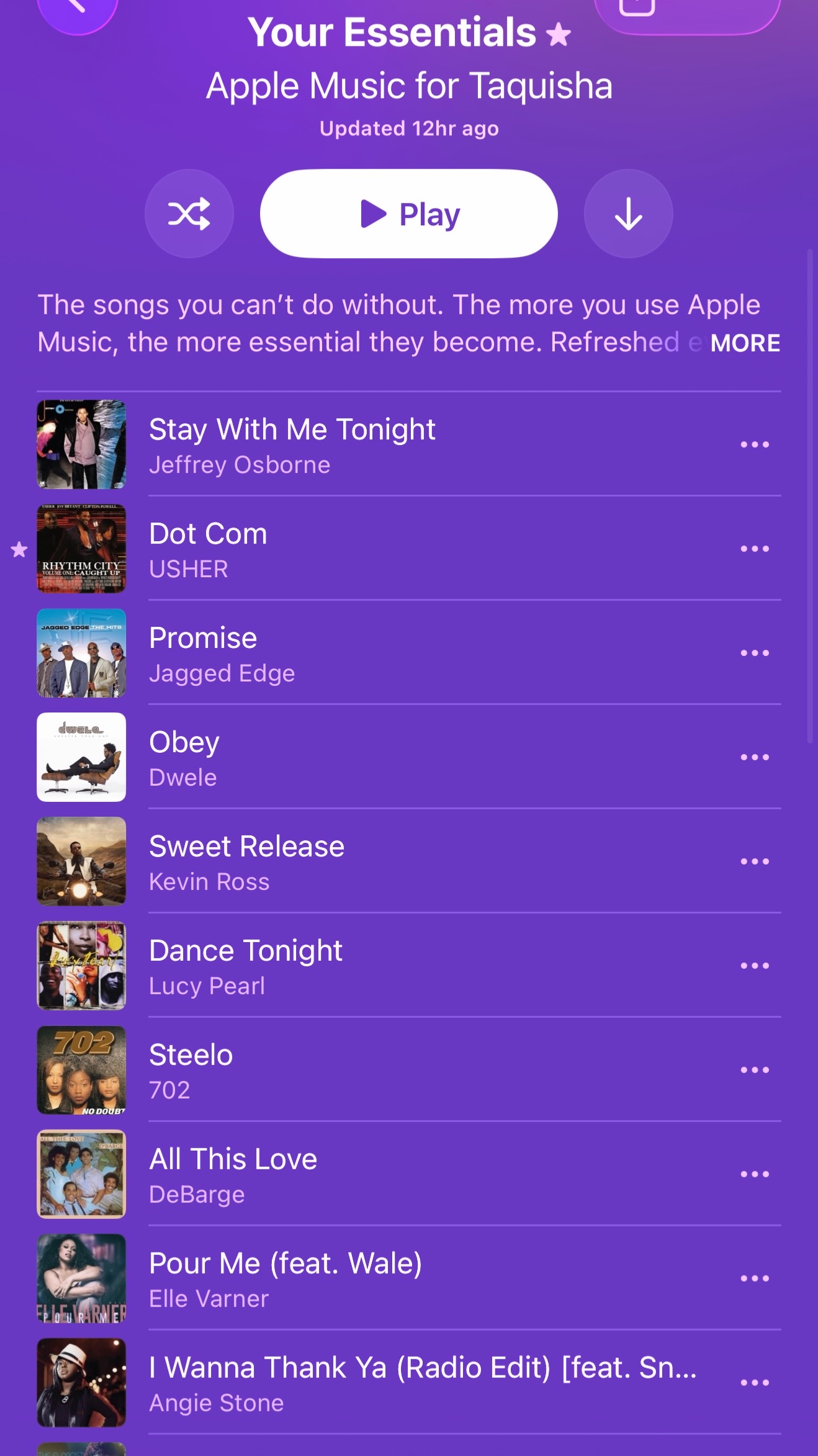Open more options for Promise
Viewport: 818px width, 1456px height.
(755, 653)
